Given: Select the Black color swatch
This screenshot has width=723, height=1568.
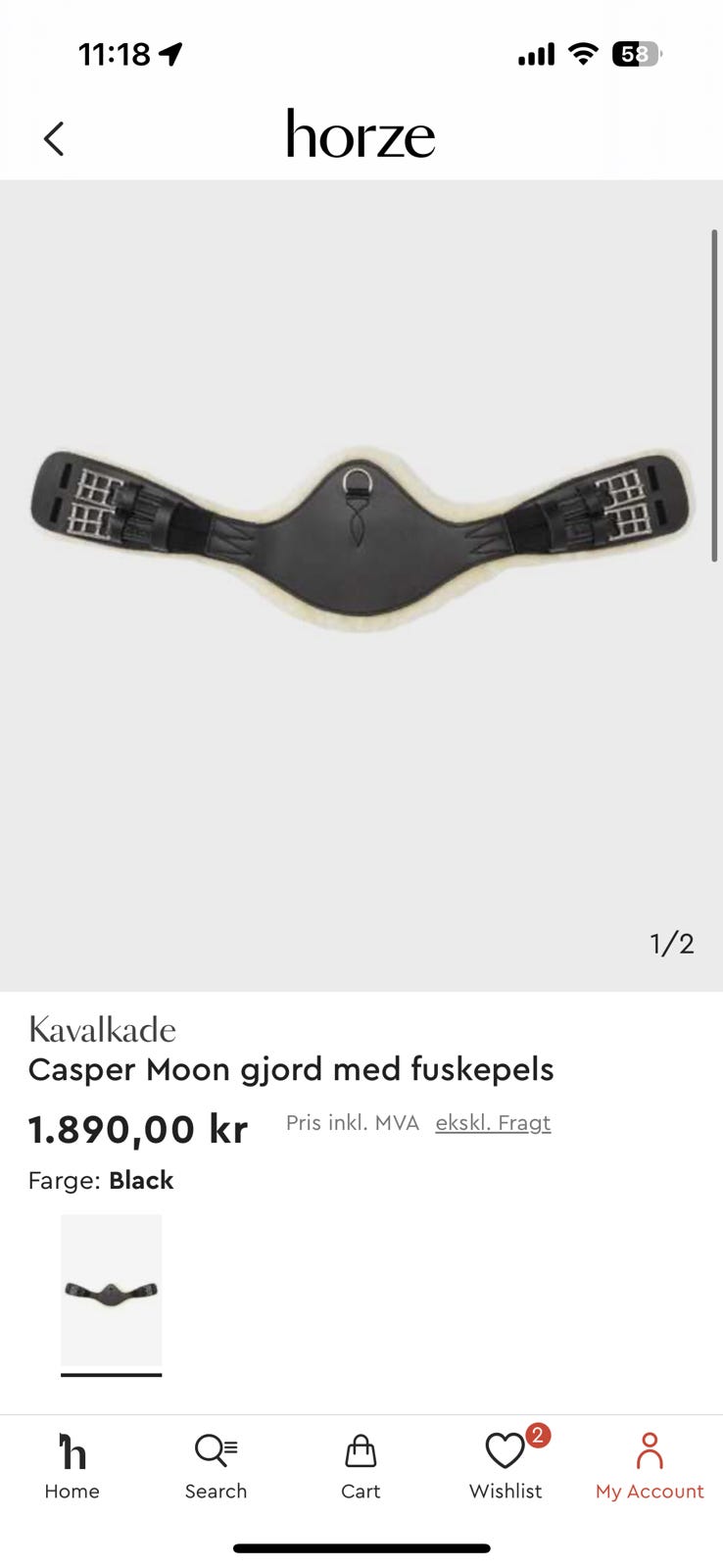Looking at the screenshot, I should 111,1290.
